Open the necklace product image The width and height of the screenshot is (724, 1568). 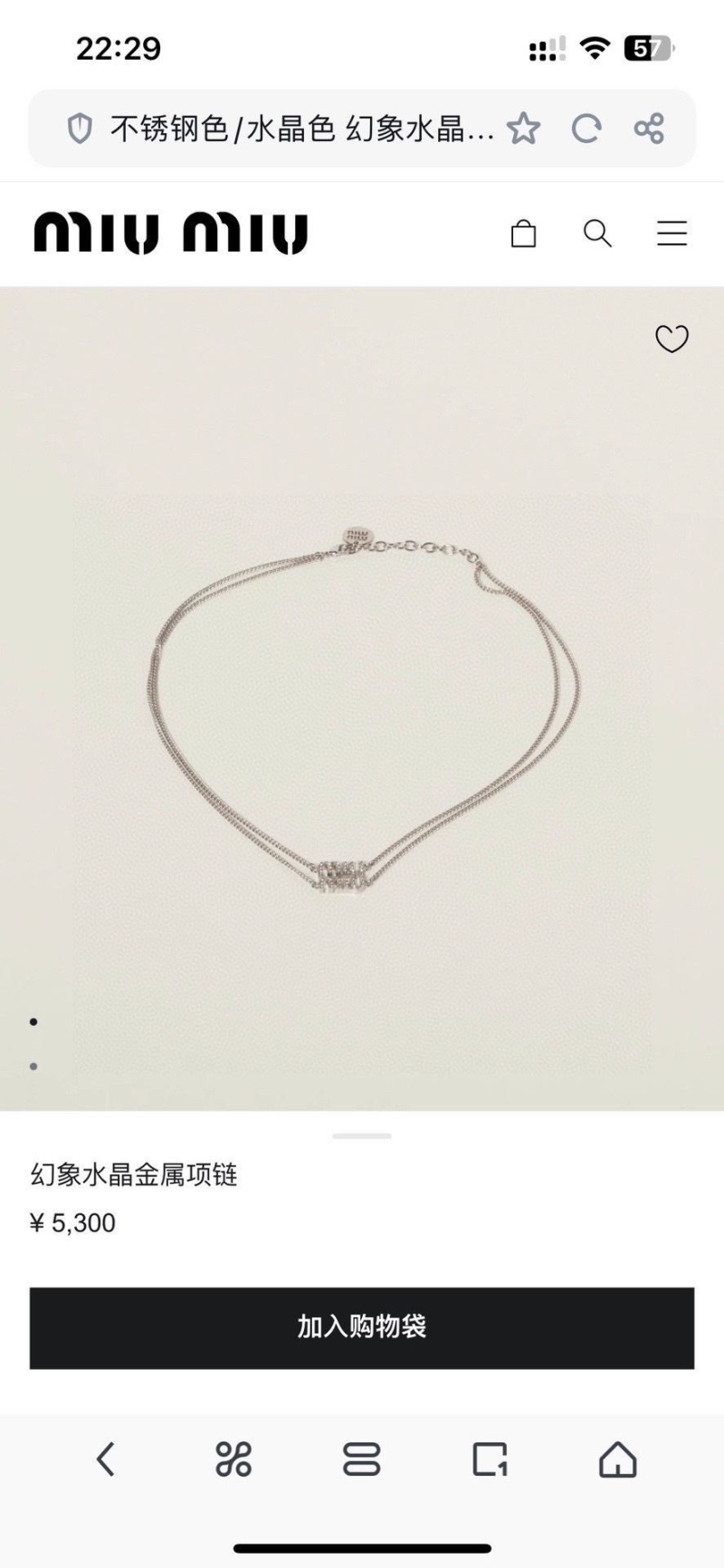click(362, 706)
